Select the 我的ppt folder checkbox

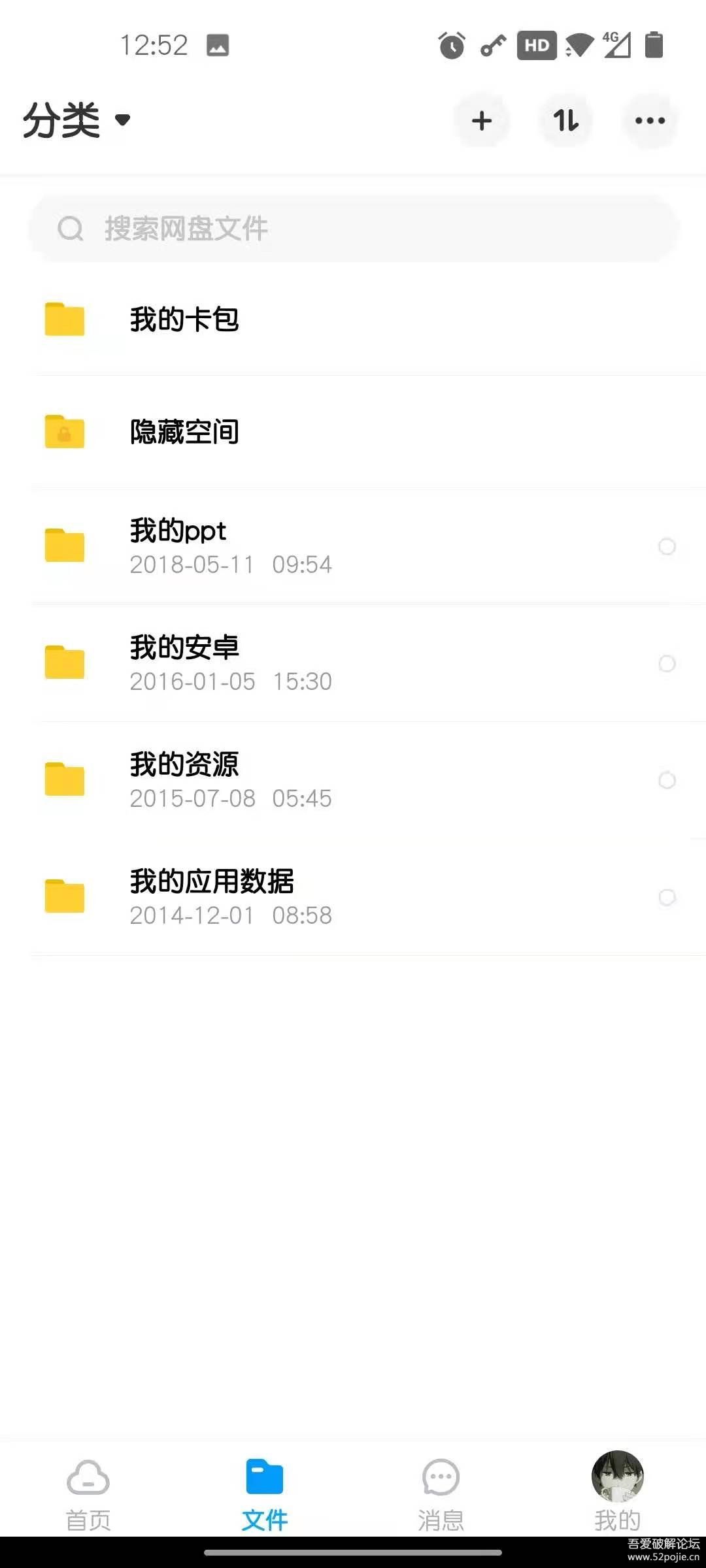[x=667, y=546]
